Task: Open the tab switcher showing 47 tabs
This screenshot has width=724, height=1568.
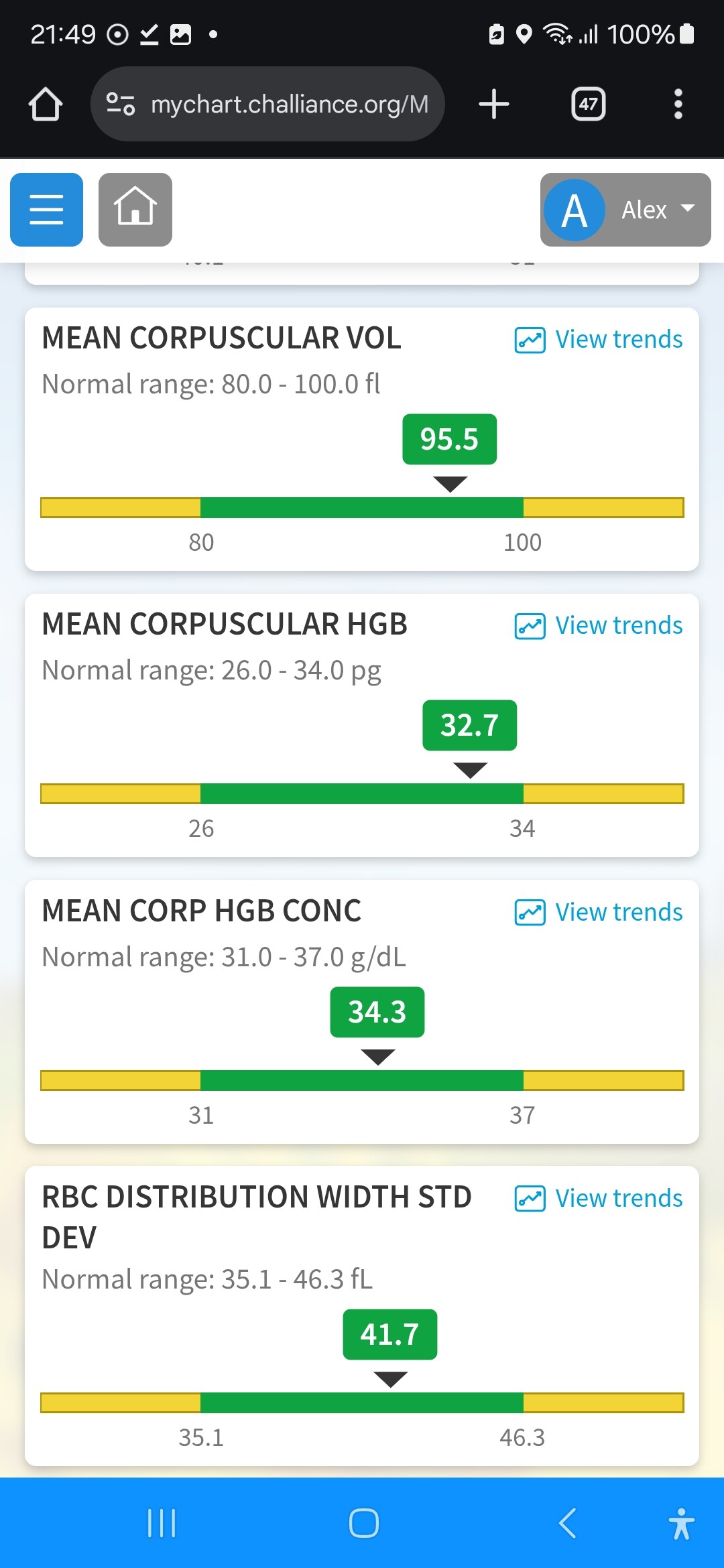Action: click(x=589, y=105)
